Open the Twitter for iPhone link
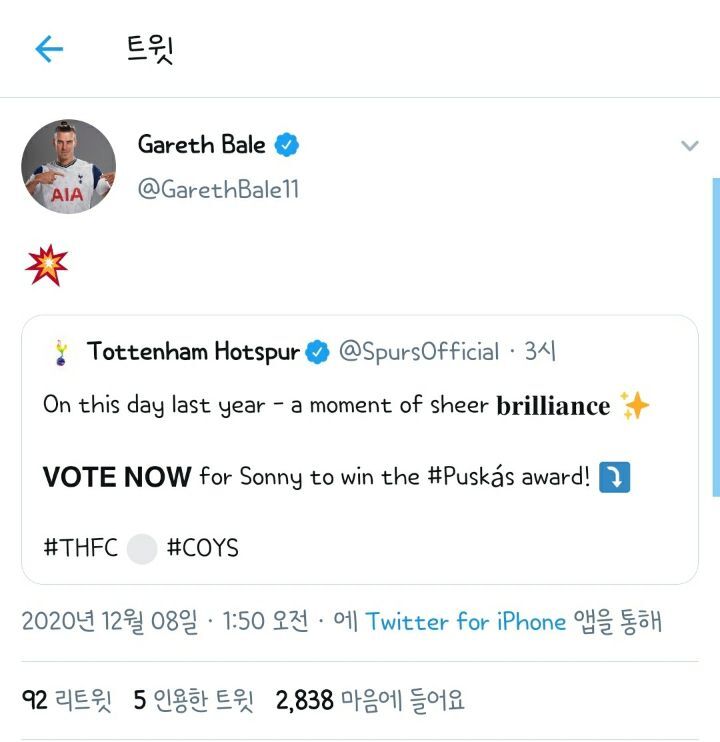Image resolution: width=720 pixels, height=742 pixels. (466, 621)
